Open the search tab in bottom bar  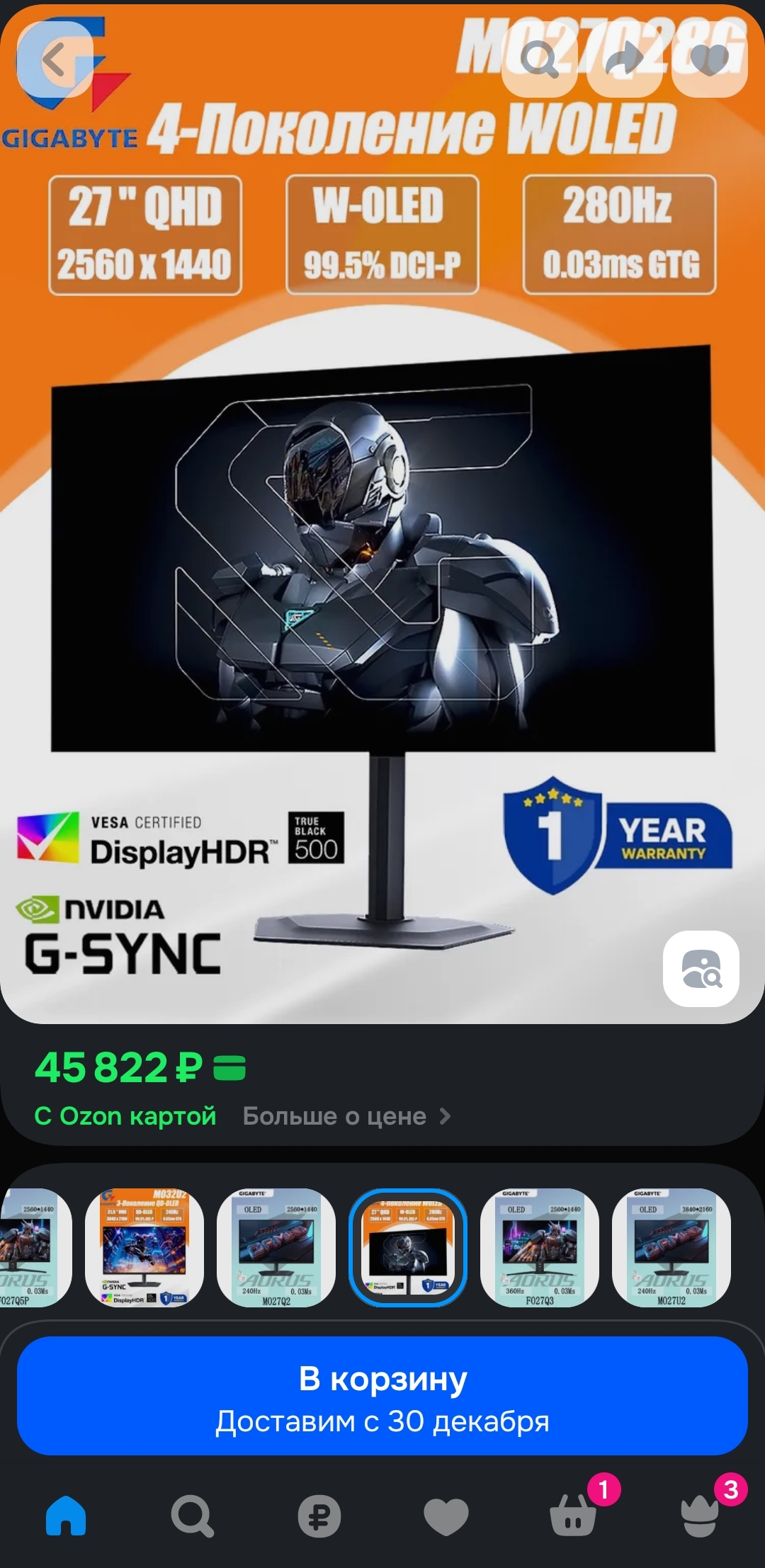pos(192,1516)
